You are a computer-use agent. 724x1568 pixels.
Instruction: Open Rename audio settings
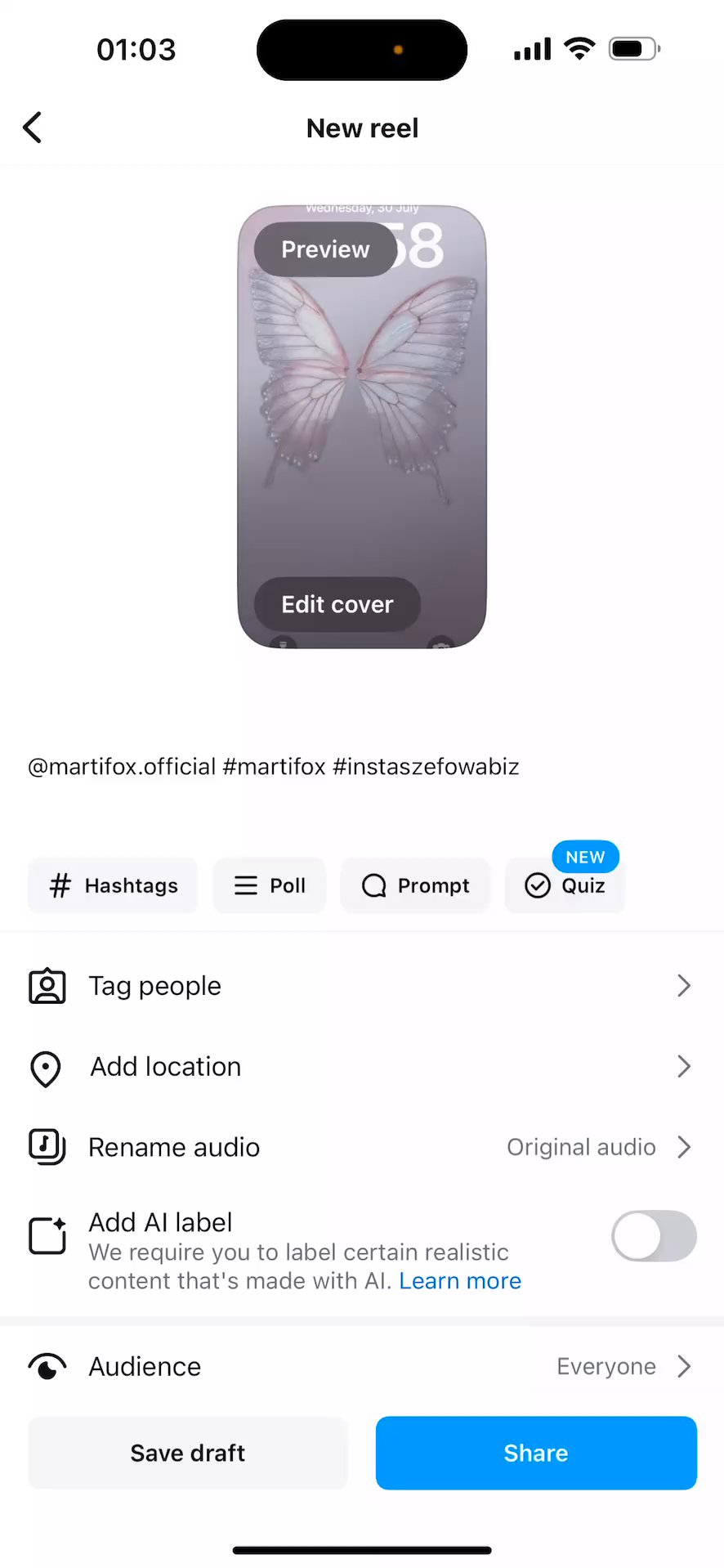pos(361,1148)
